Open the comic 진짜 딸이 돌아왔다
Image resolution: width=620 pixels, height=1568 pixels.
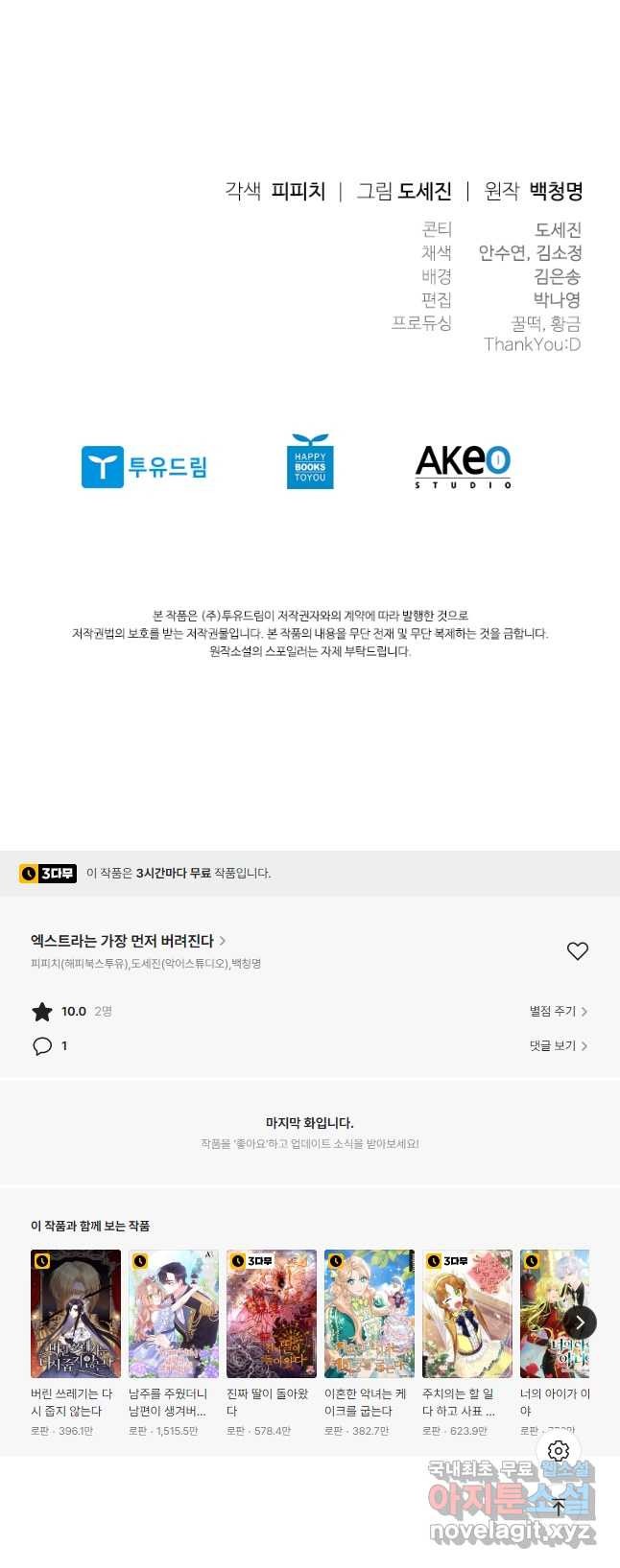coord(272,1313)
